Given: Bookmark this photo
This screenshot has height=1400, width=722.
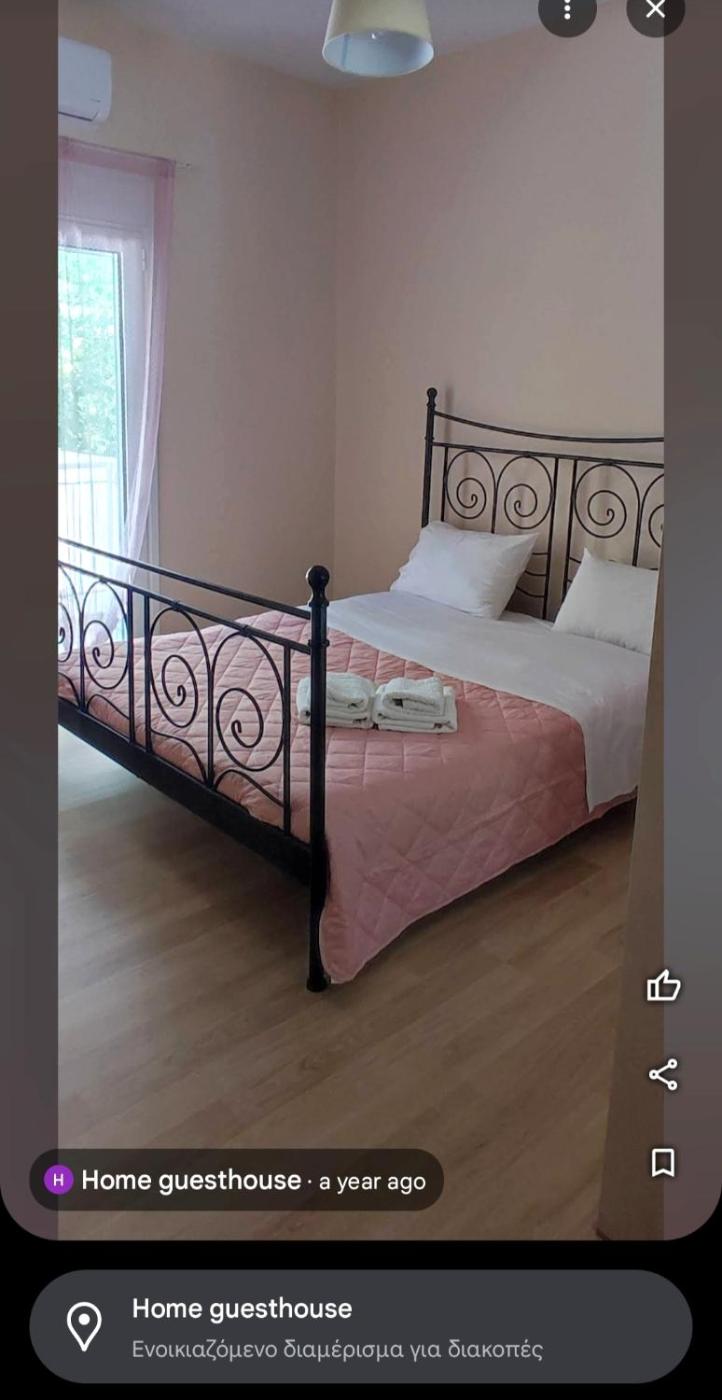Looking at the screenshot, I should (x=663, y=1163).
